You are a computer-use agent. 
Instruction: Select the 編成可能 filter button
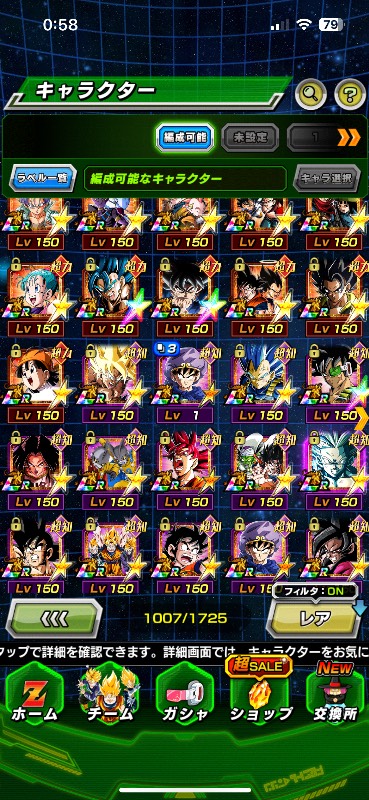click(x=185, y=137)
